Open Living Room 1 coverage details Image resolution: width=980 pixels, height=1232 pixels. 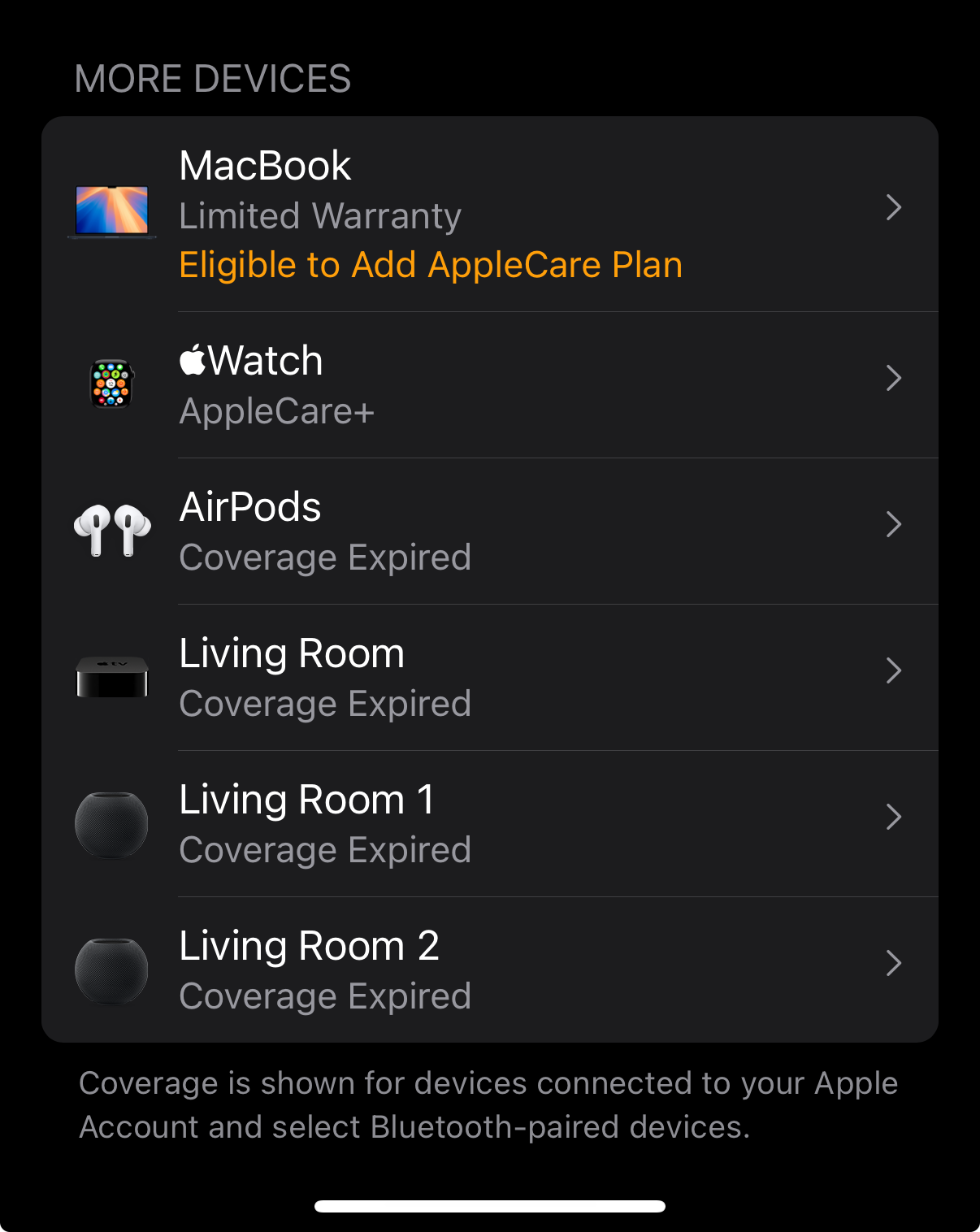point(489,823)
